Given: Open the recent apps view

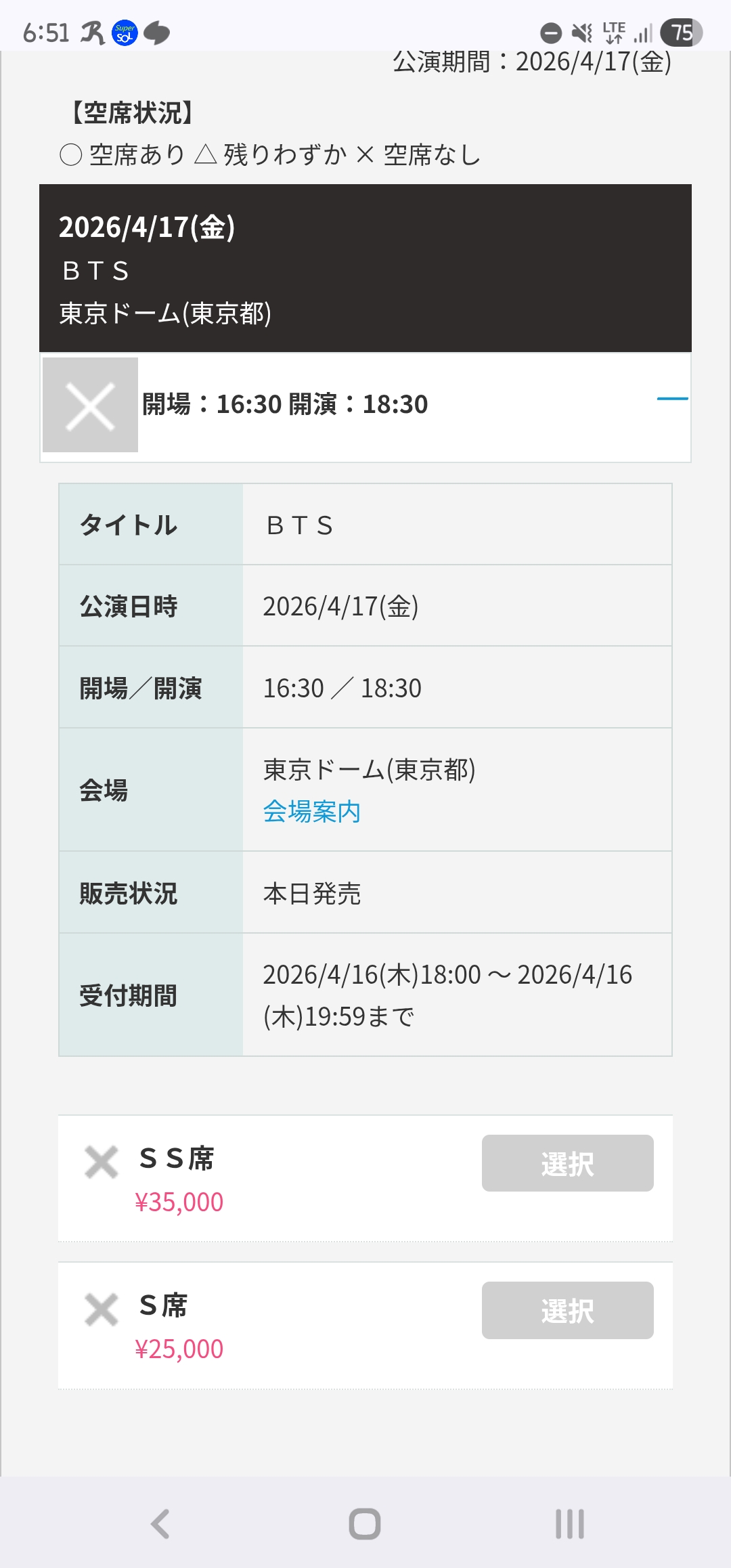Looking at the screenshot, I should pos(569,1524).
